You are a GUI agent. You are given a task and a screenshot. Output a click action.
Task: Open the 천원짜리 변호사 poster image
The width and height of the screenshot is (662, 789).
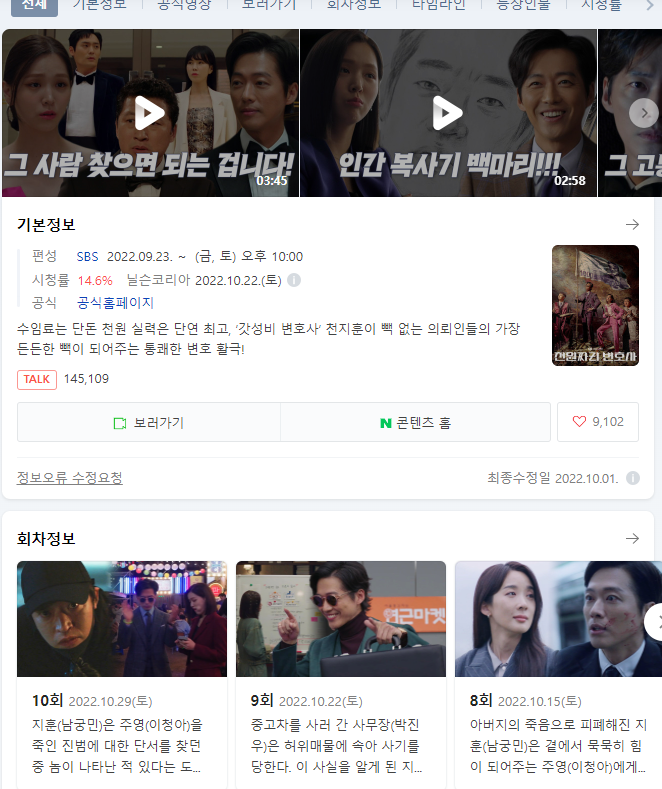[x=595, y=305]
